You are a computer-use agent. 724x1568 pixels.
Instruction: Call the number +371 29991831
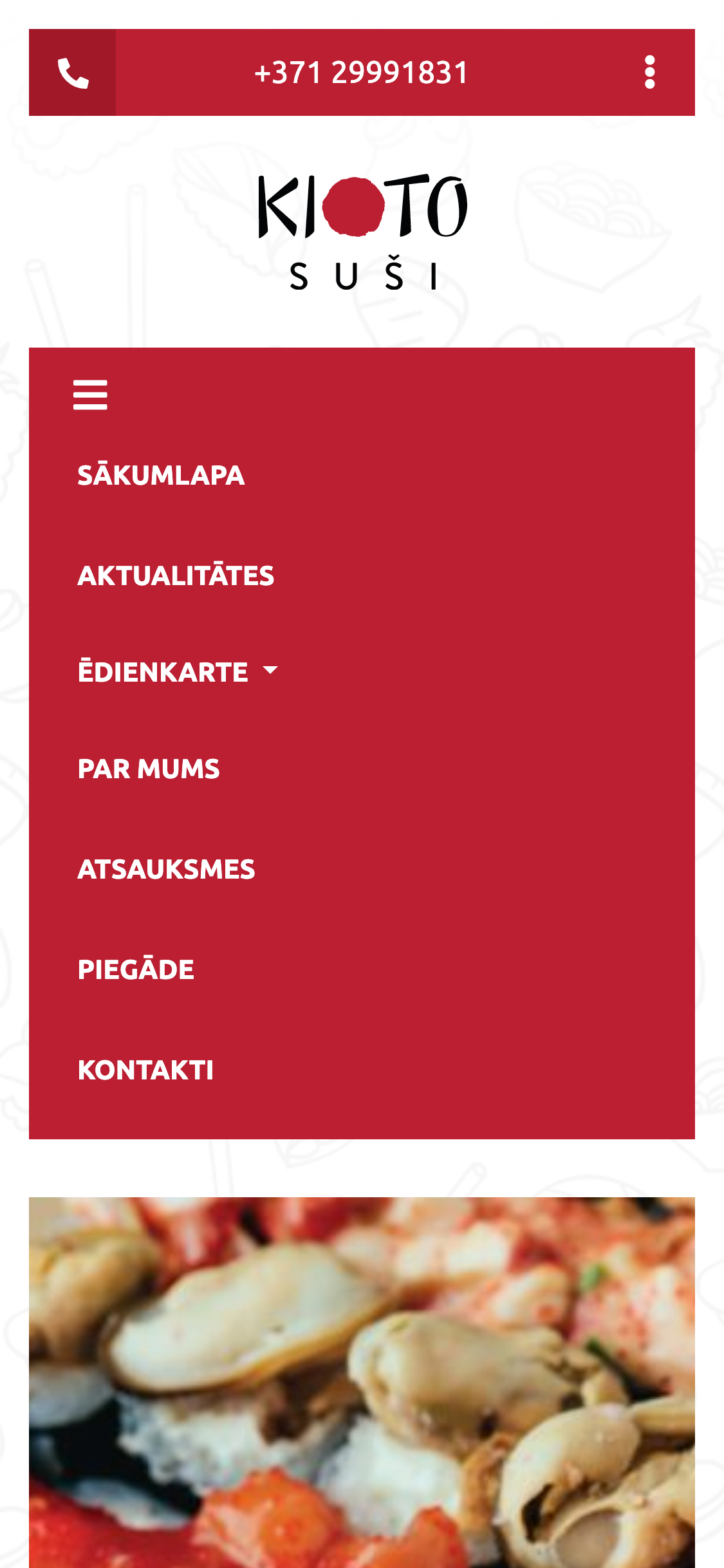(x=361, y=73)
